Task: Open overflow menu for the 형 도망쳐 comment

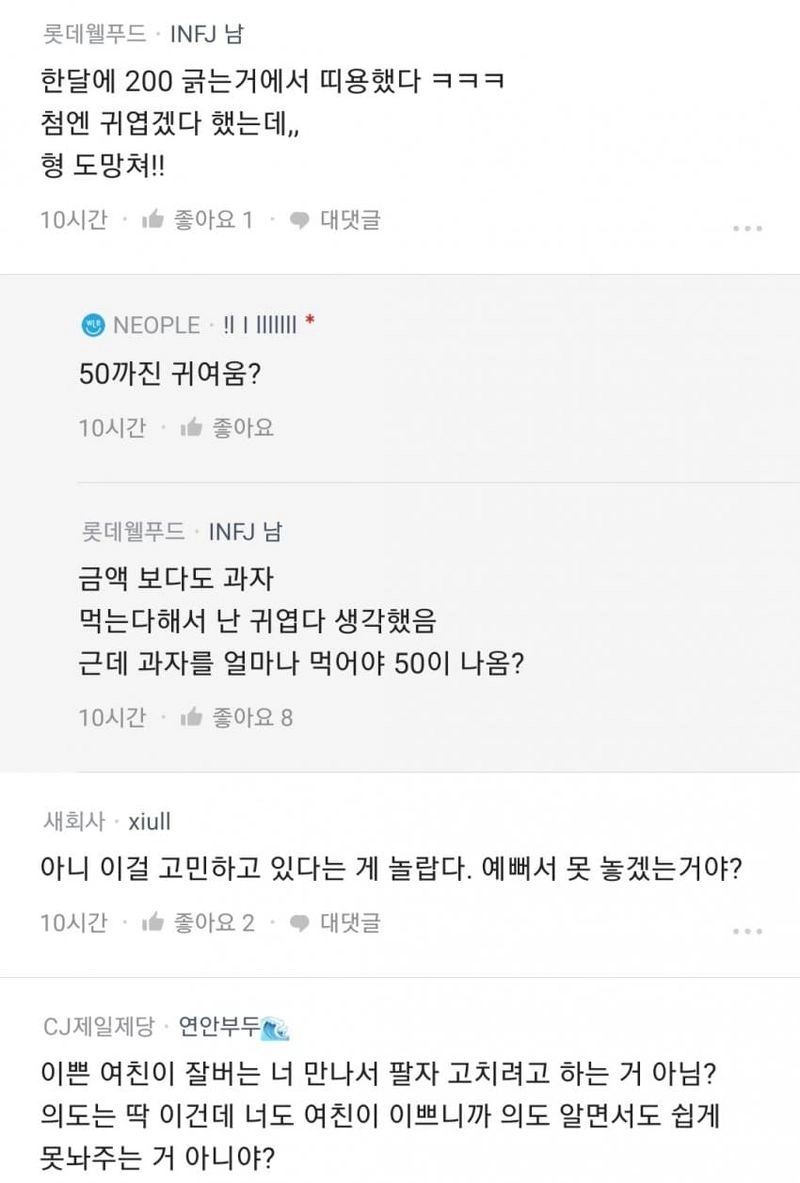Action: pyautogui.click(x=748, y=228)
